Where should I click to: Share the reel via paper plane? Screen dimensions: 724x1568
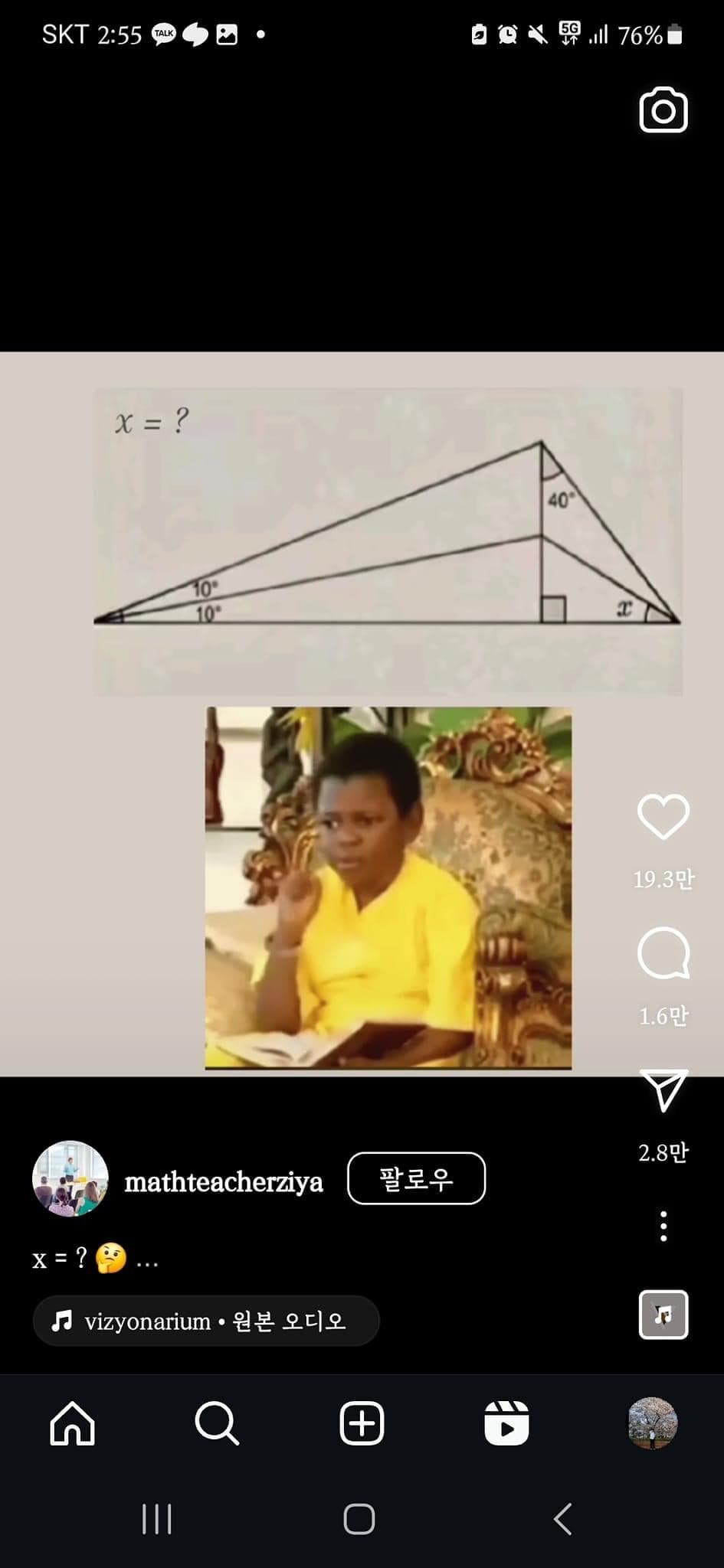click(x=663, y=1089)
